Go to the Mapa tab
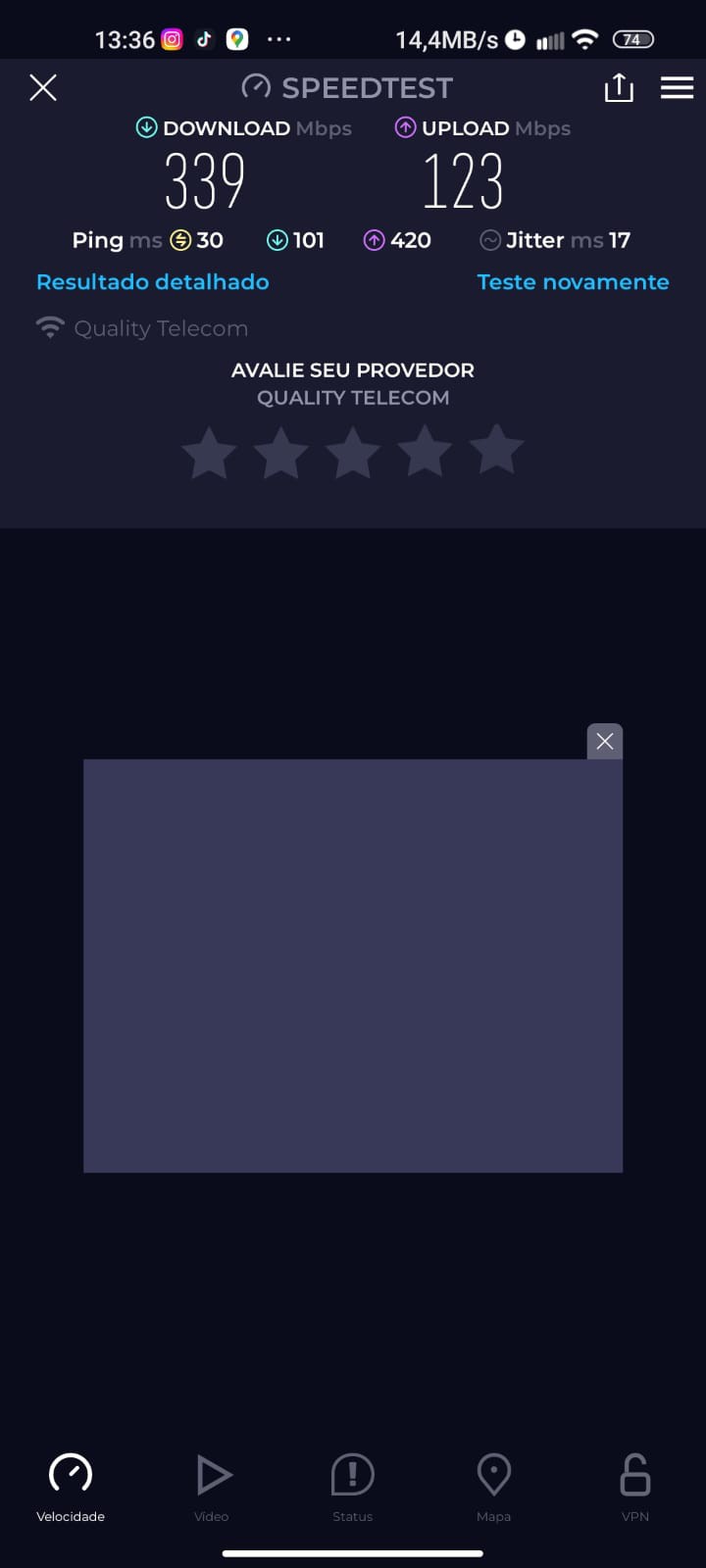 [493, 1486]
